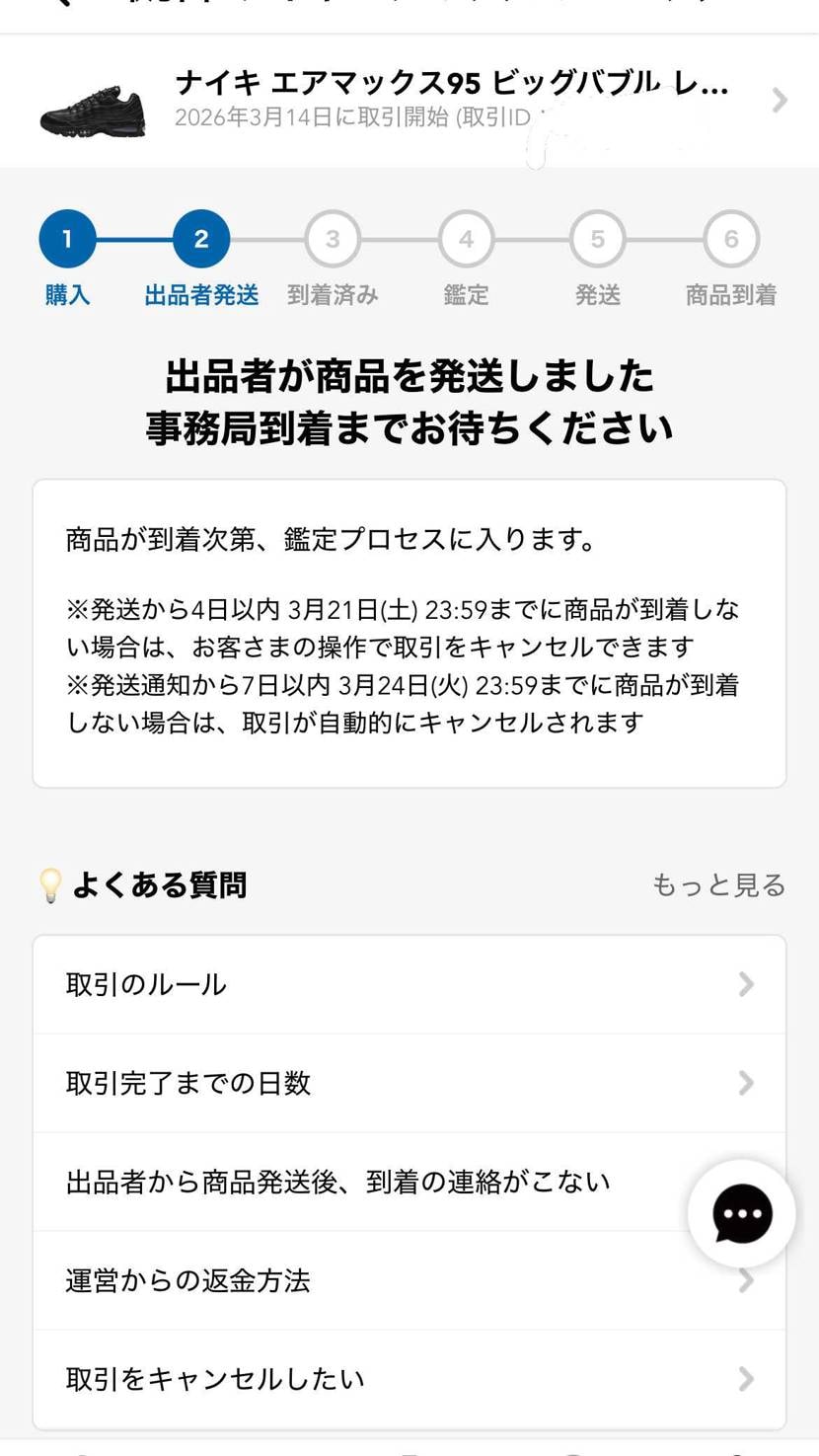Screen dimensions: 819x1456
Task: Expand the 運営からの返金方法 FAQ entry
Action: (x=409, y=1280)
